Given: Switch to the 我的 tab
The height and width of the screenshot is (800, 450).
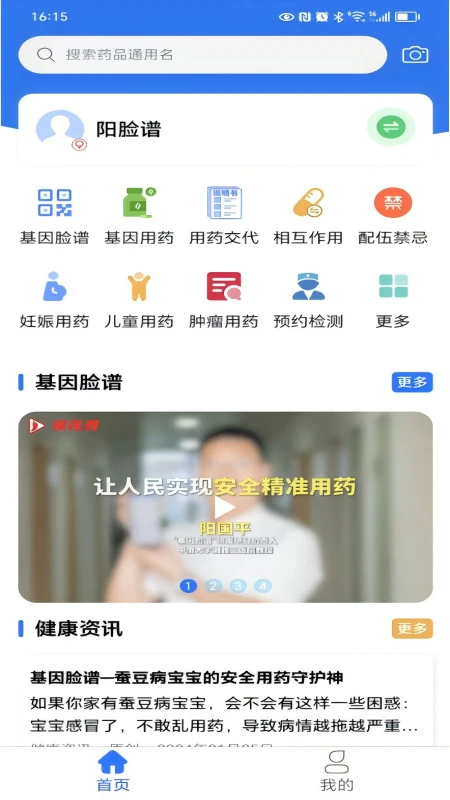Looking at the screenshot, I should click(337, 770).
